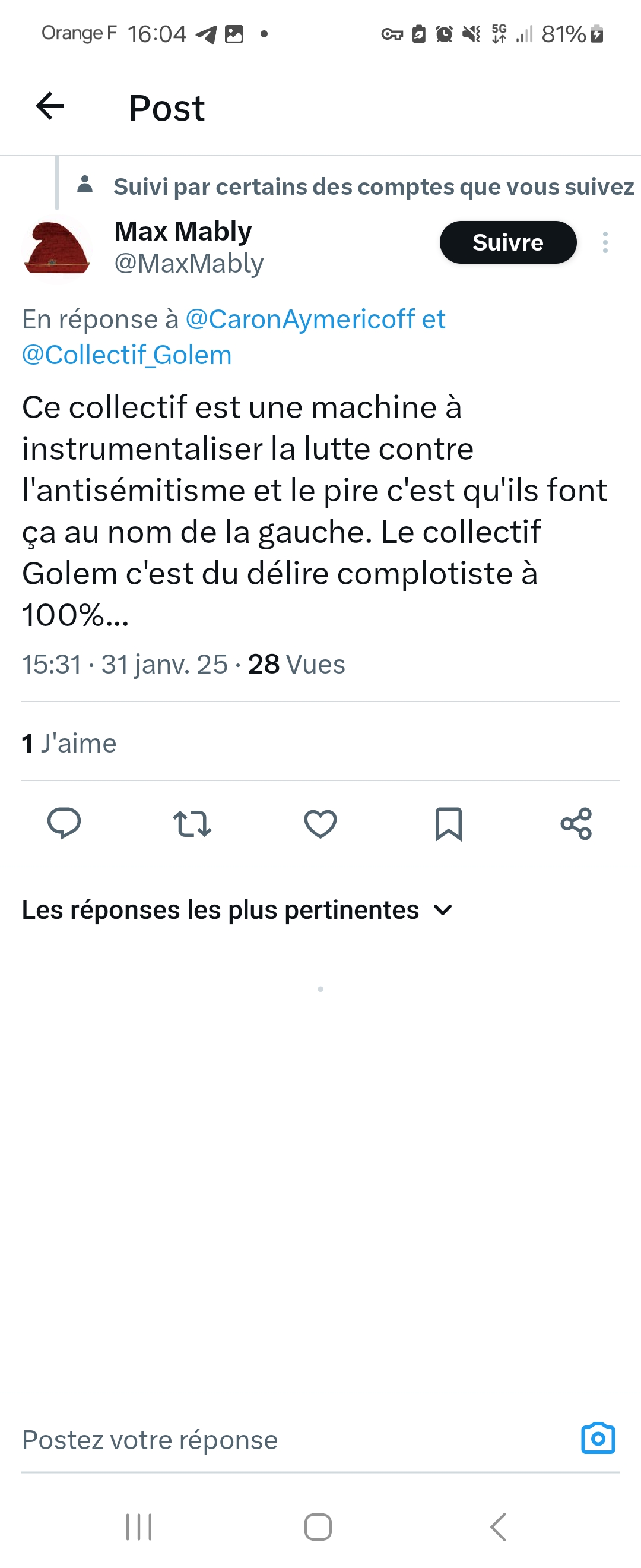View who liked via 1 J'aime
This screenshot has width=641, height=1568.
click(x=69, y=743)
